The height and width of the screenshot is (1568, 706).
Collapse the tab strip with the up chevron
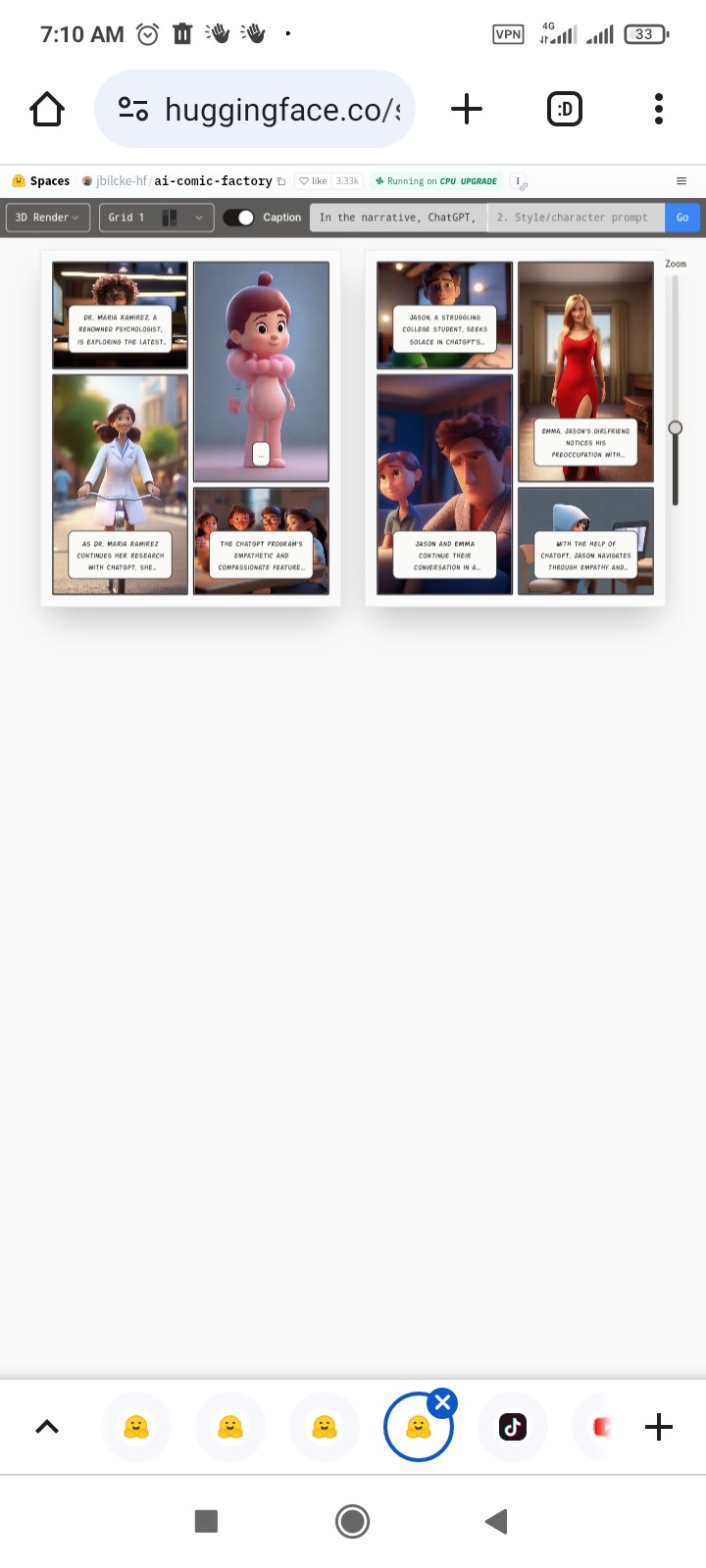[47, 1427]
